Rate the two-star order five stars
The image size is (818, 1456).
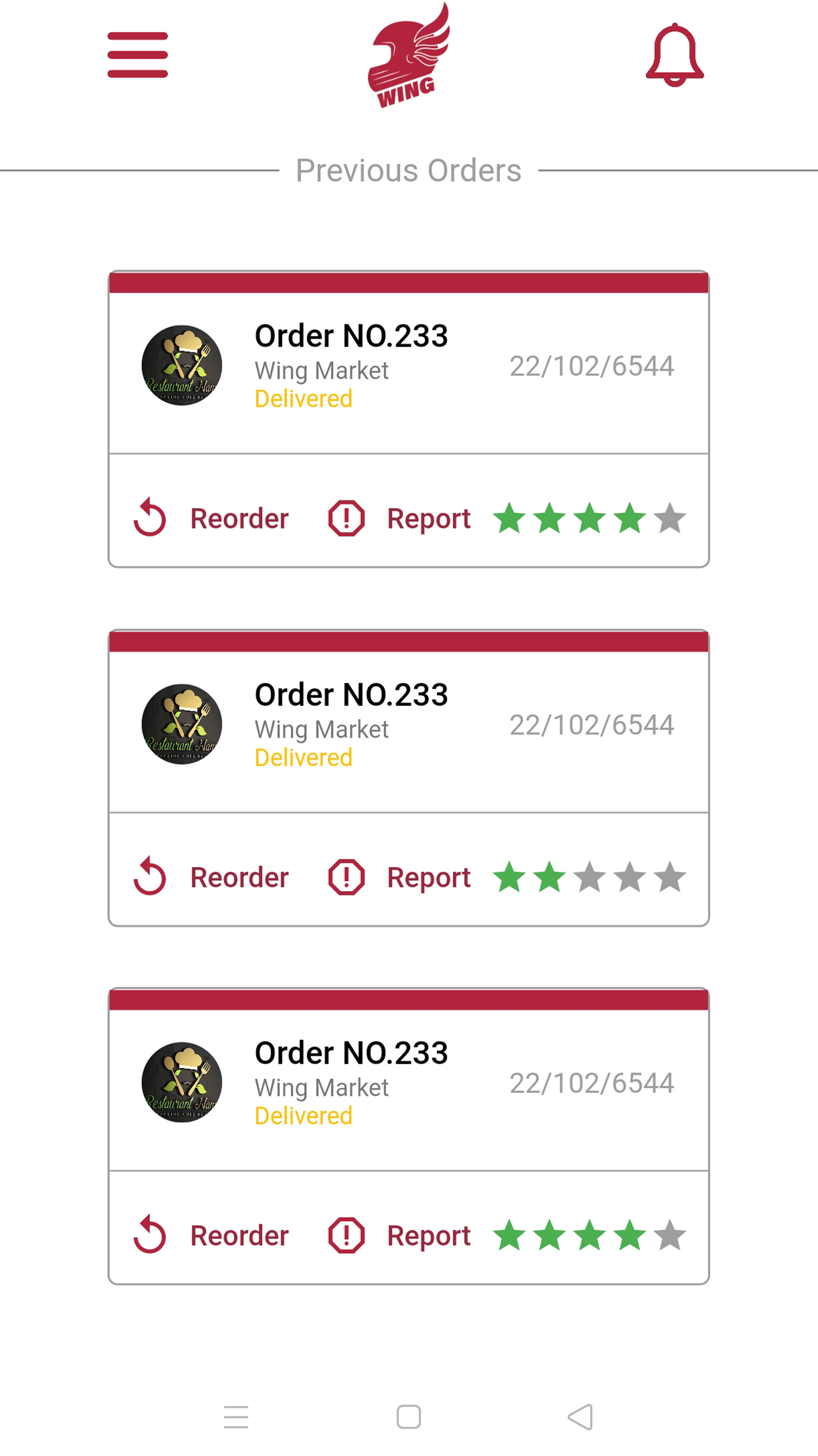click(670, 877)
